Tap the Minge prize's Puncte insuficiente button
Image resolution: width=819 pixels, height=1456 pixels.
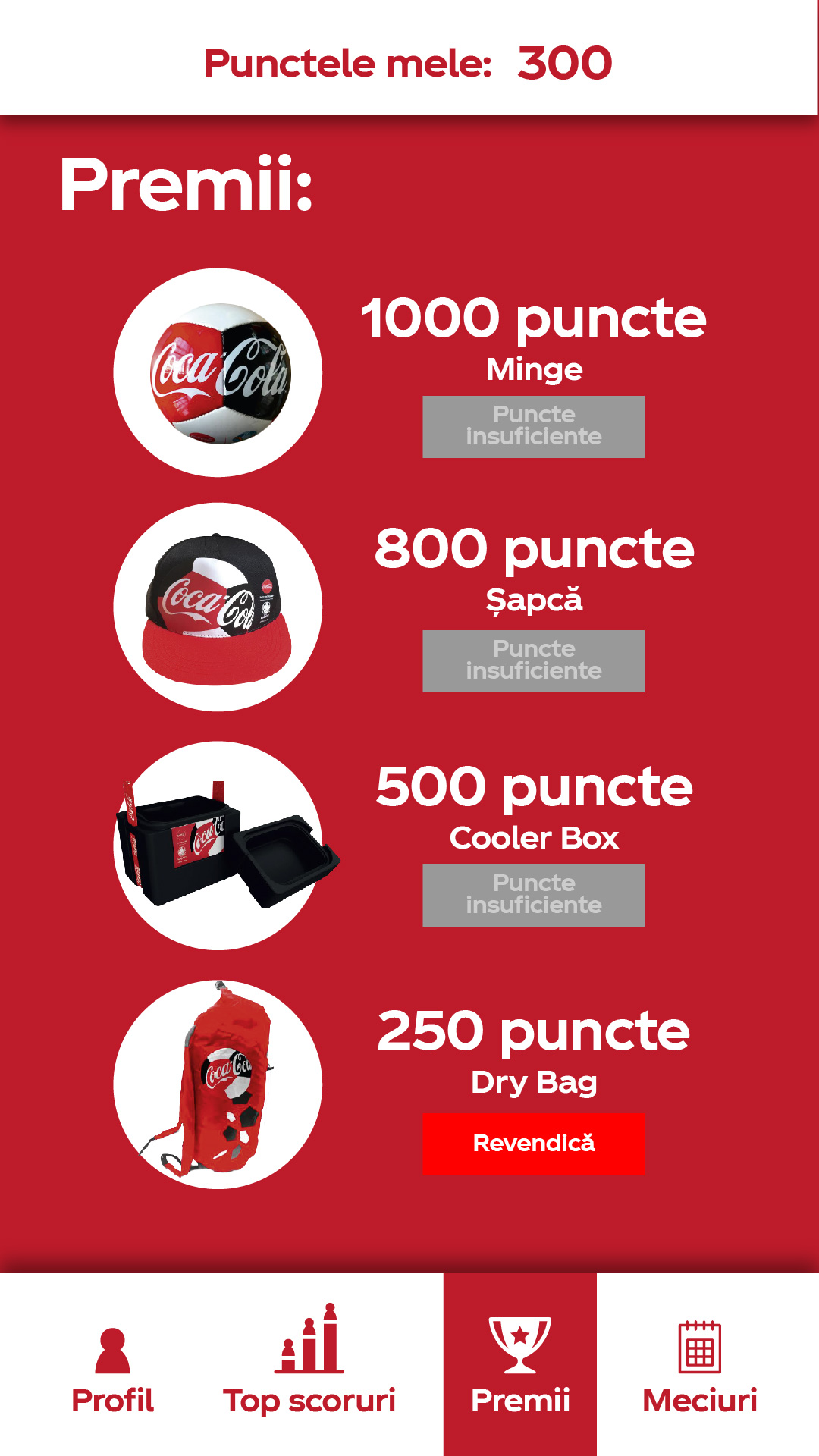[533, 426]
